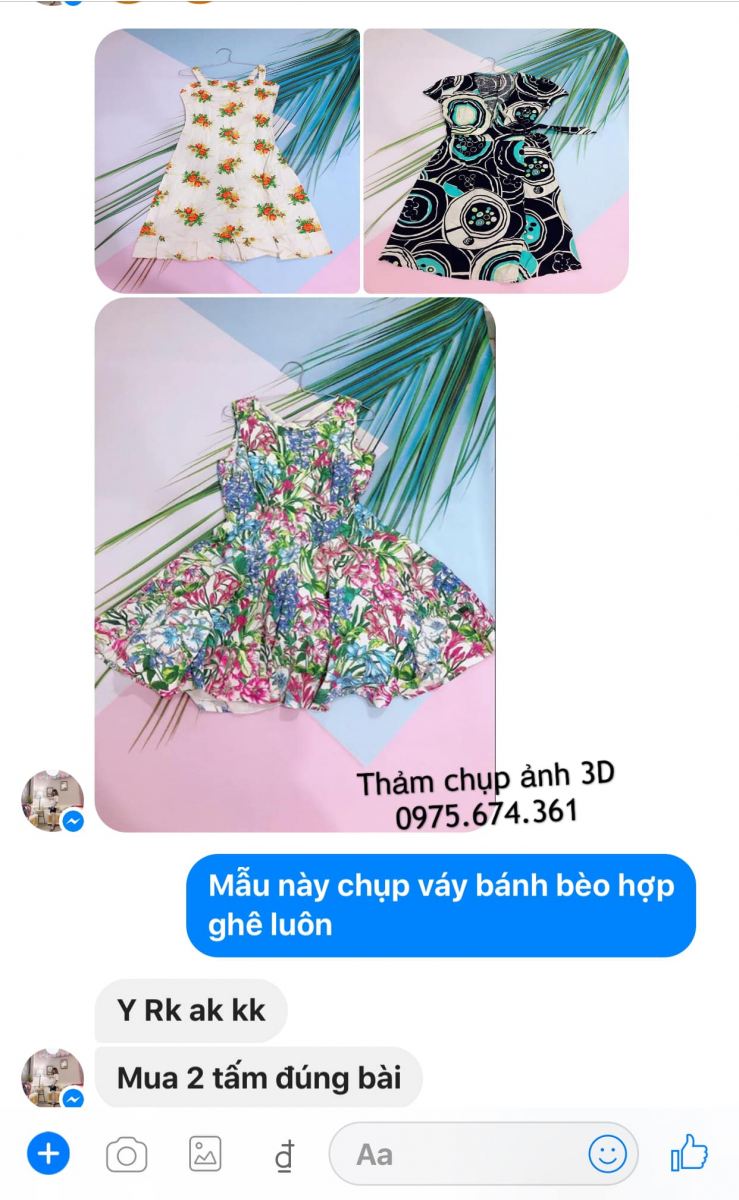This screenshot has width=739, height=1200.
Task: Focus the Aa message input field
Action: tap(483, 1155)
